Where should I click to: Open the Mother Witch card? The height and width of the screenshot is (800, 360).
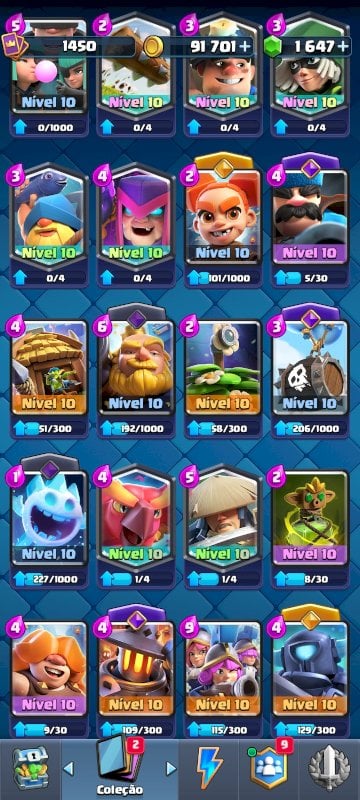pyautogui.click(x=135, y=224)
